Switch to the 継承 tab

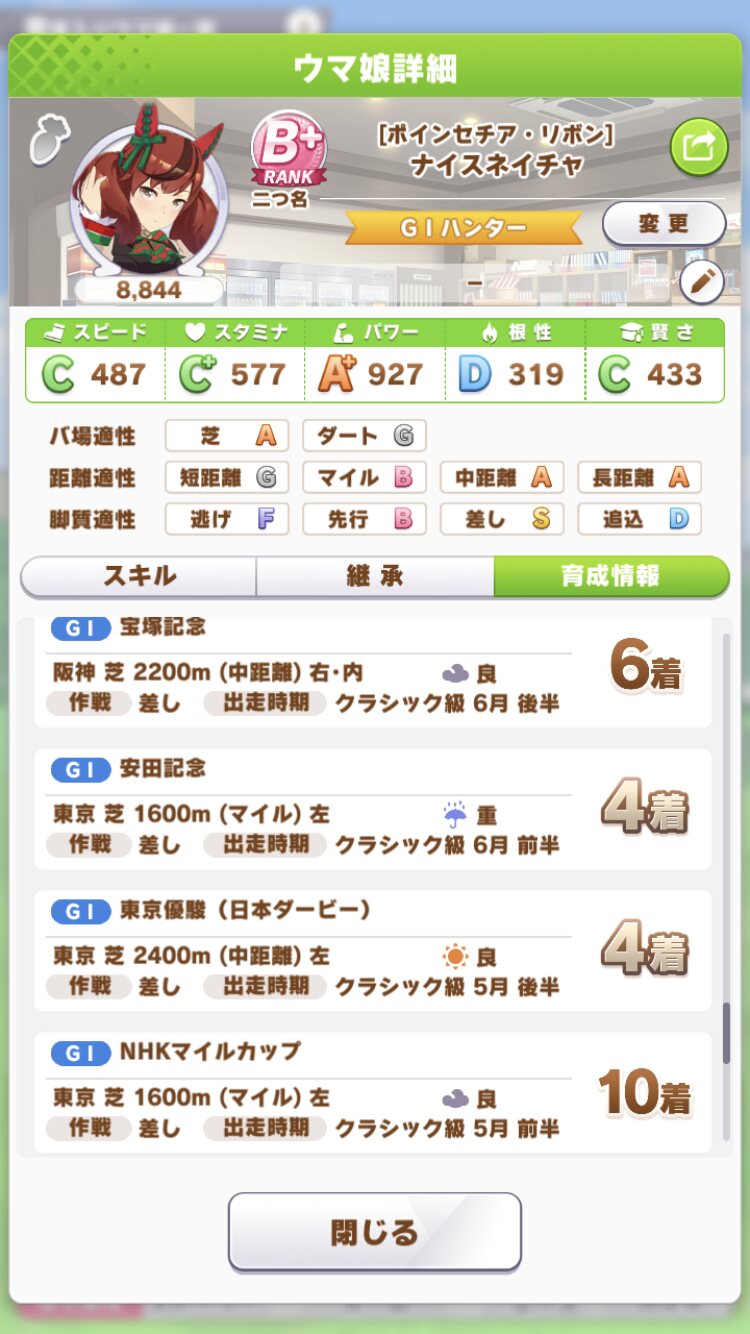point(375,576)
